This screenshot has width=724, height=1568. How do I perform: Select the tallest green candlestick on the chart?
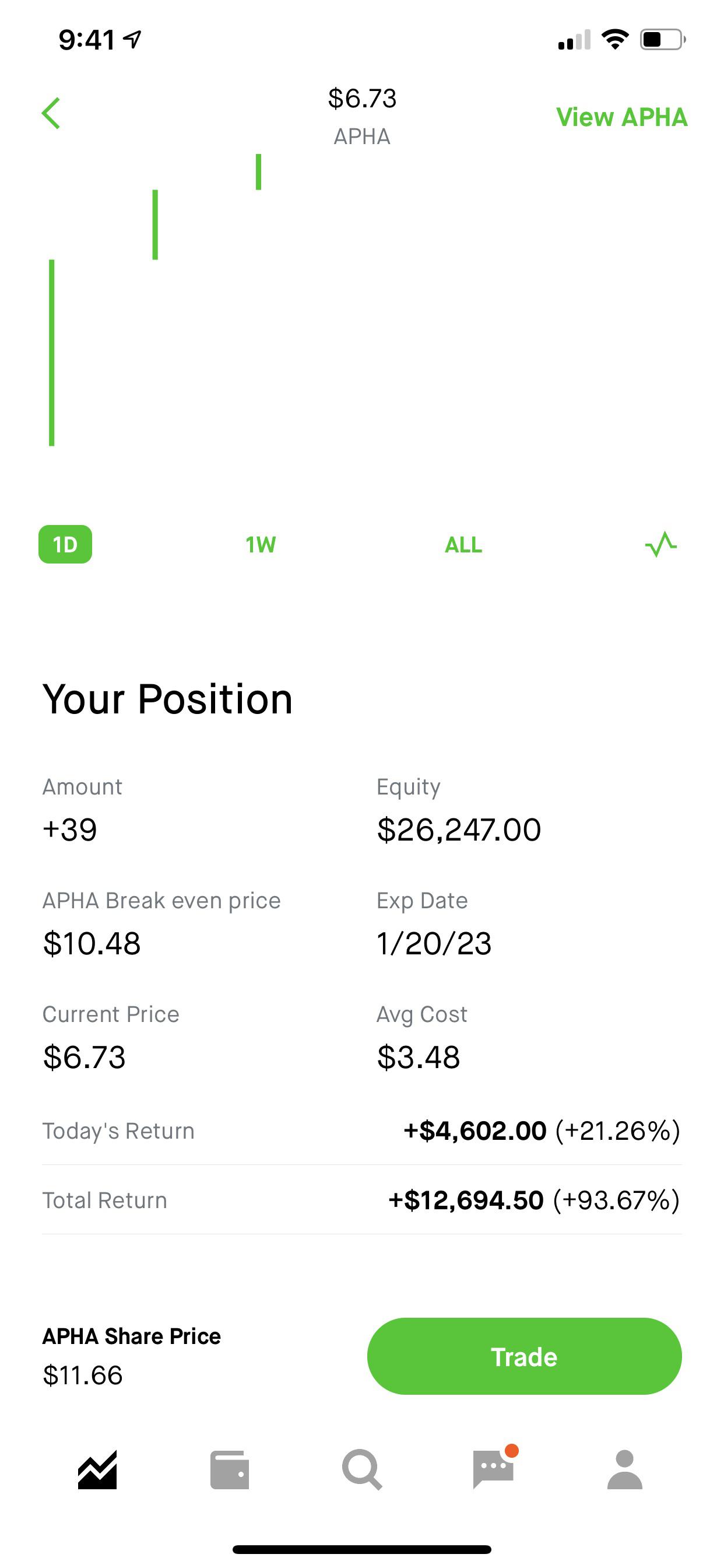pyautogui.click(x=51, y=353)
